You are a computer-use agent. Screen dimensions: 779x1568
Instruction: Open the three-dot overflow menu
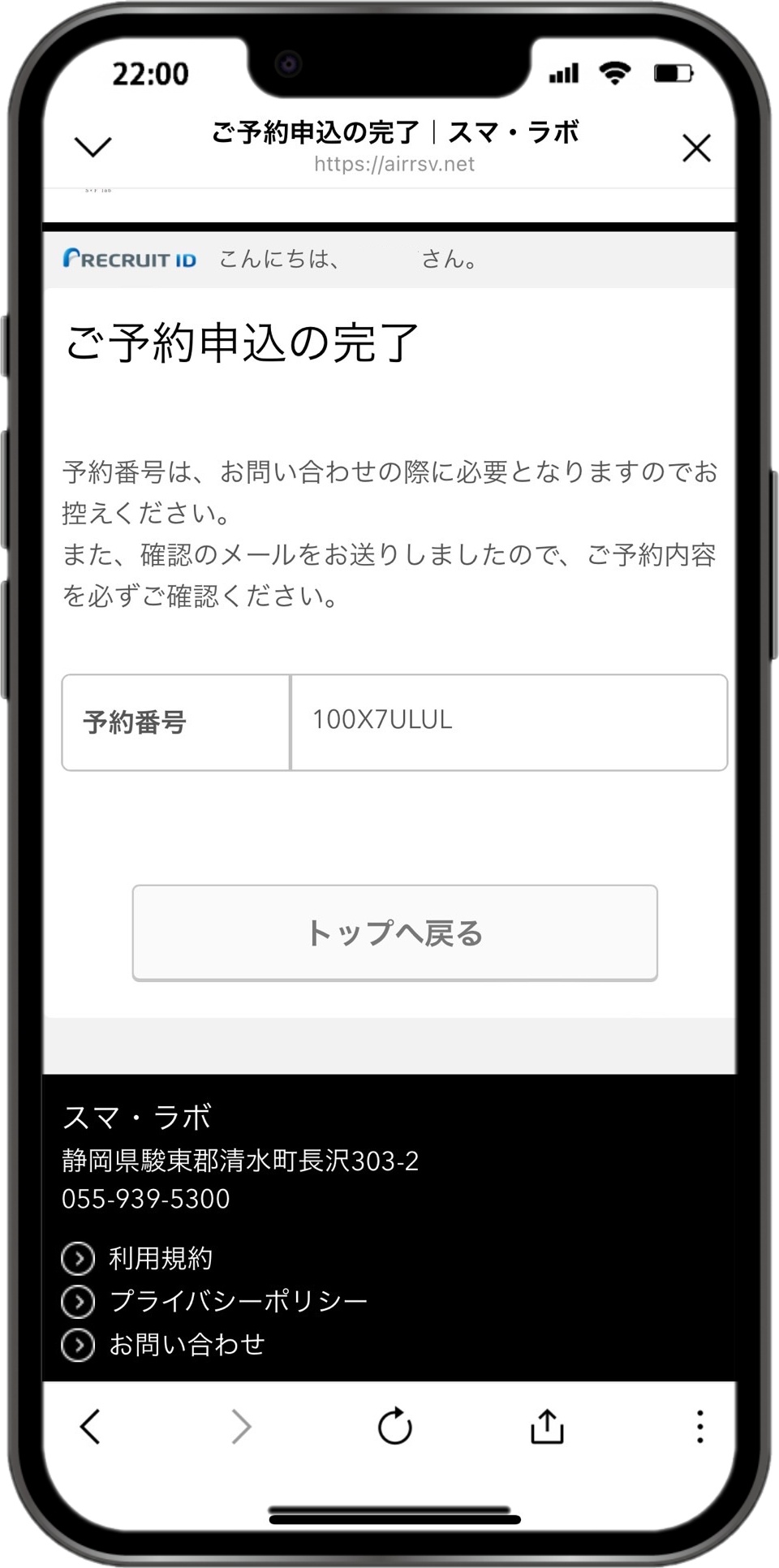pyautogui.click(x=699, y=1427)
